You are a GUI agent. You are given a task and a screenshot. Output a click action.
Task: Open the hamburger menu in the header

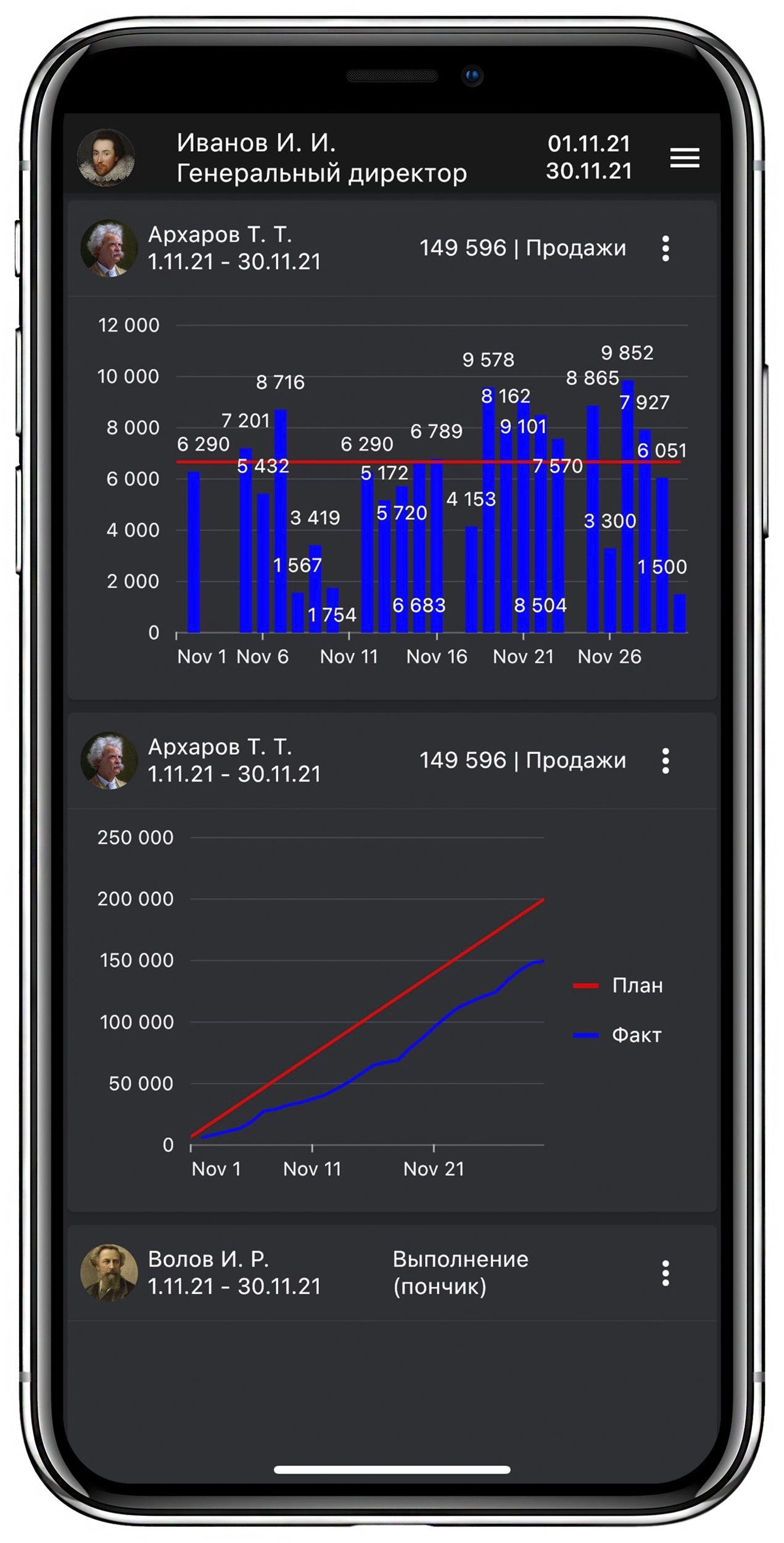click(684, 157)
